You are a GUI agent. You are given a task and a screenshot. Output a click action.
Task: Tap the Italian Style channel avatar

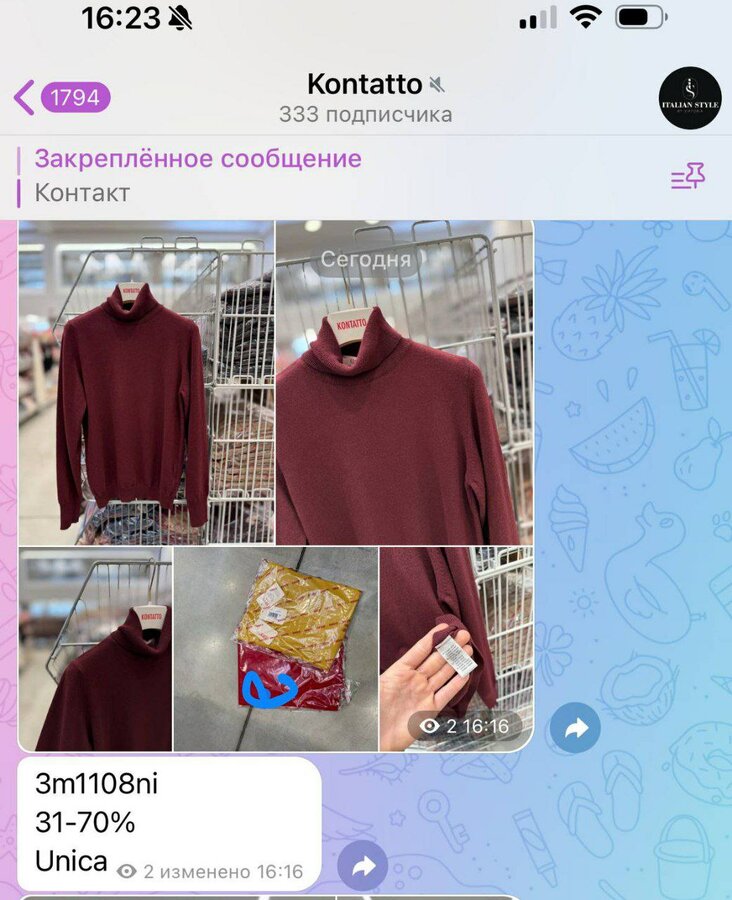click(689, 97)
